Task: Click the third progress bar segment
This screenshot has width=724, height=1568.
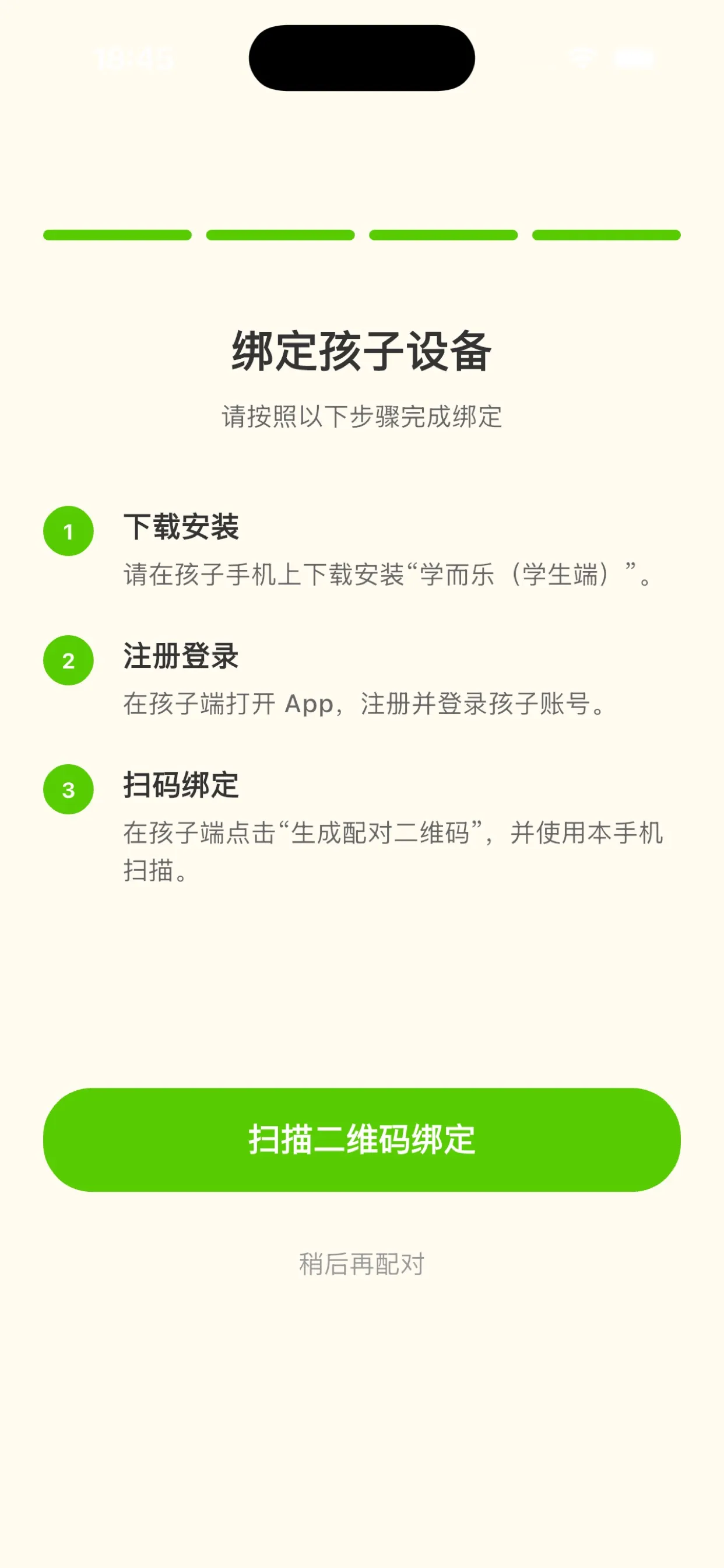Action: (x=444, y=233)
